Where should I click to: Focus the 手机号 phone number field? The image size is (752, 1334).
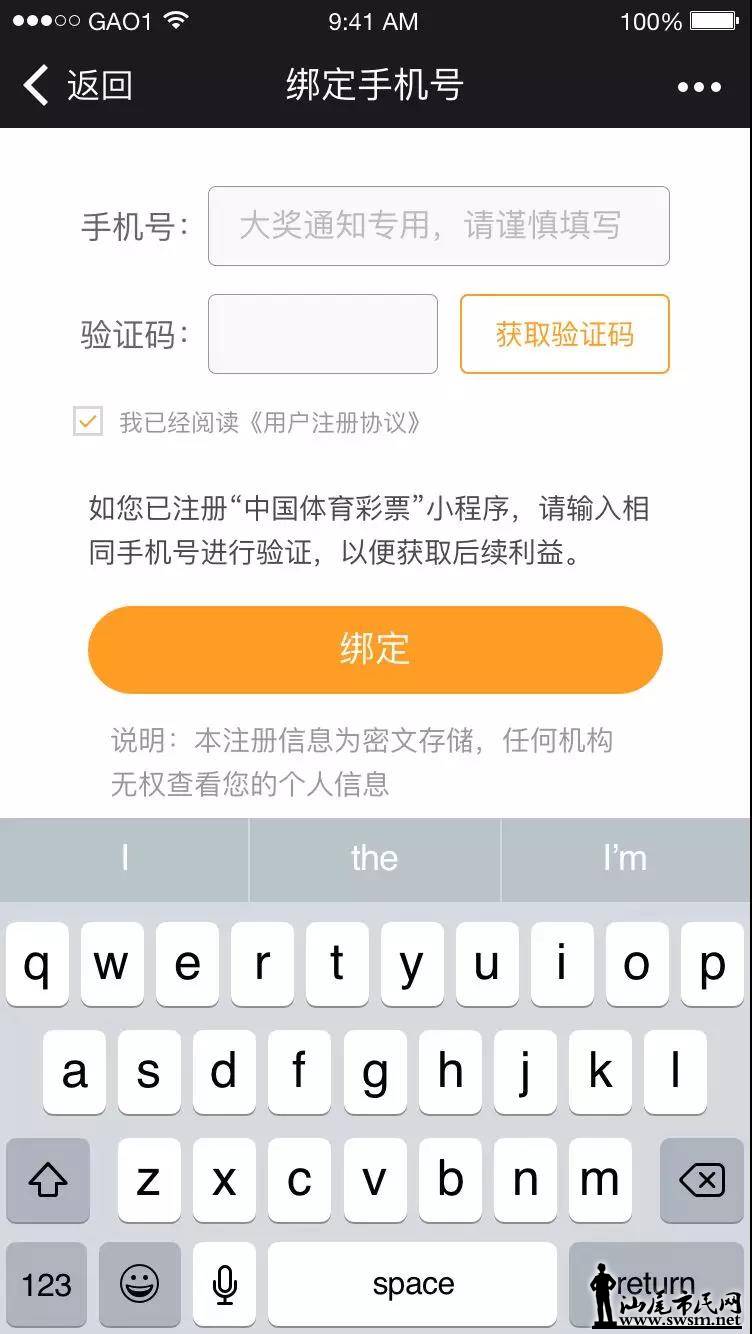point(438,226)
